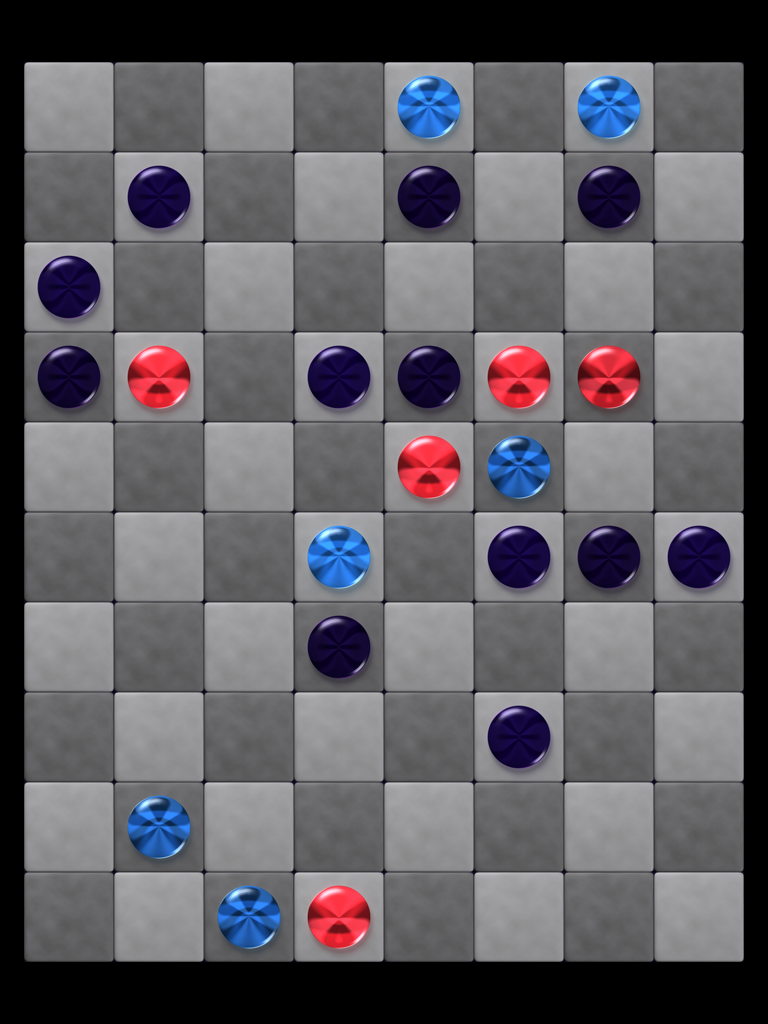Tap the blue piece beside the bottom-row red piece

click(249, 916)
